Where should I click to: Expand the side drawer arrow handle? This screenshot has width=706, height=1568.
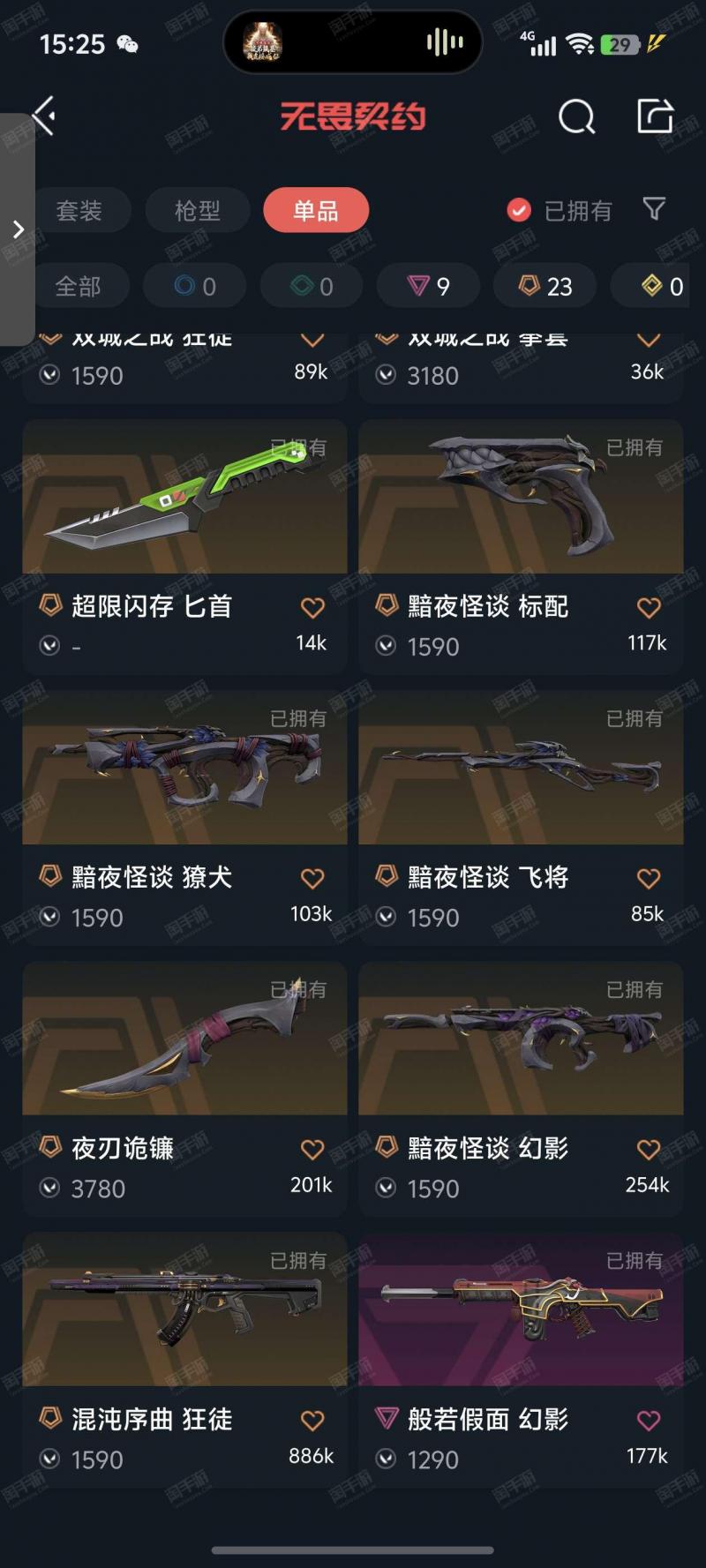coord(18,229)
